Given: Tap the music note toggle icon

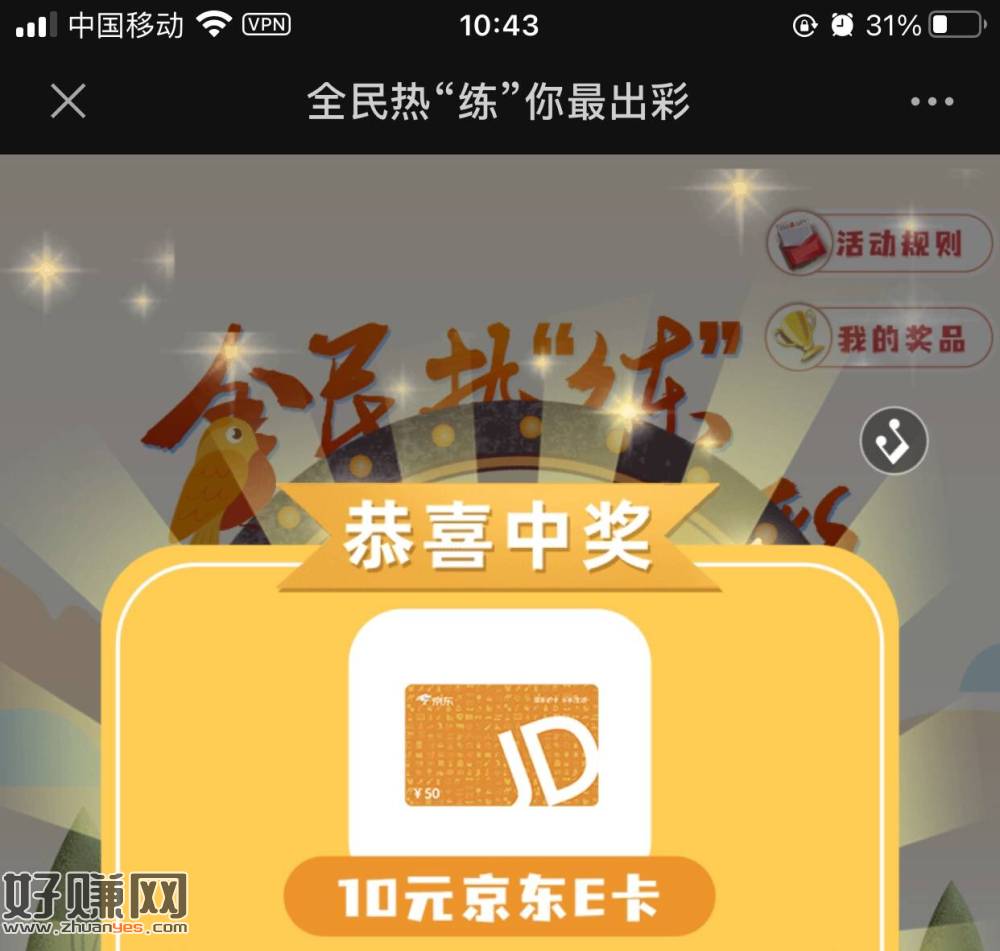Looking at the screenshot, I should tap(894, 441).
